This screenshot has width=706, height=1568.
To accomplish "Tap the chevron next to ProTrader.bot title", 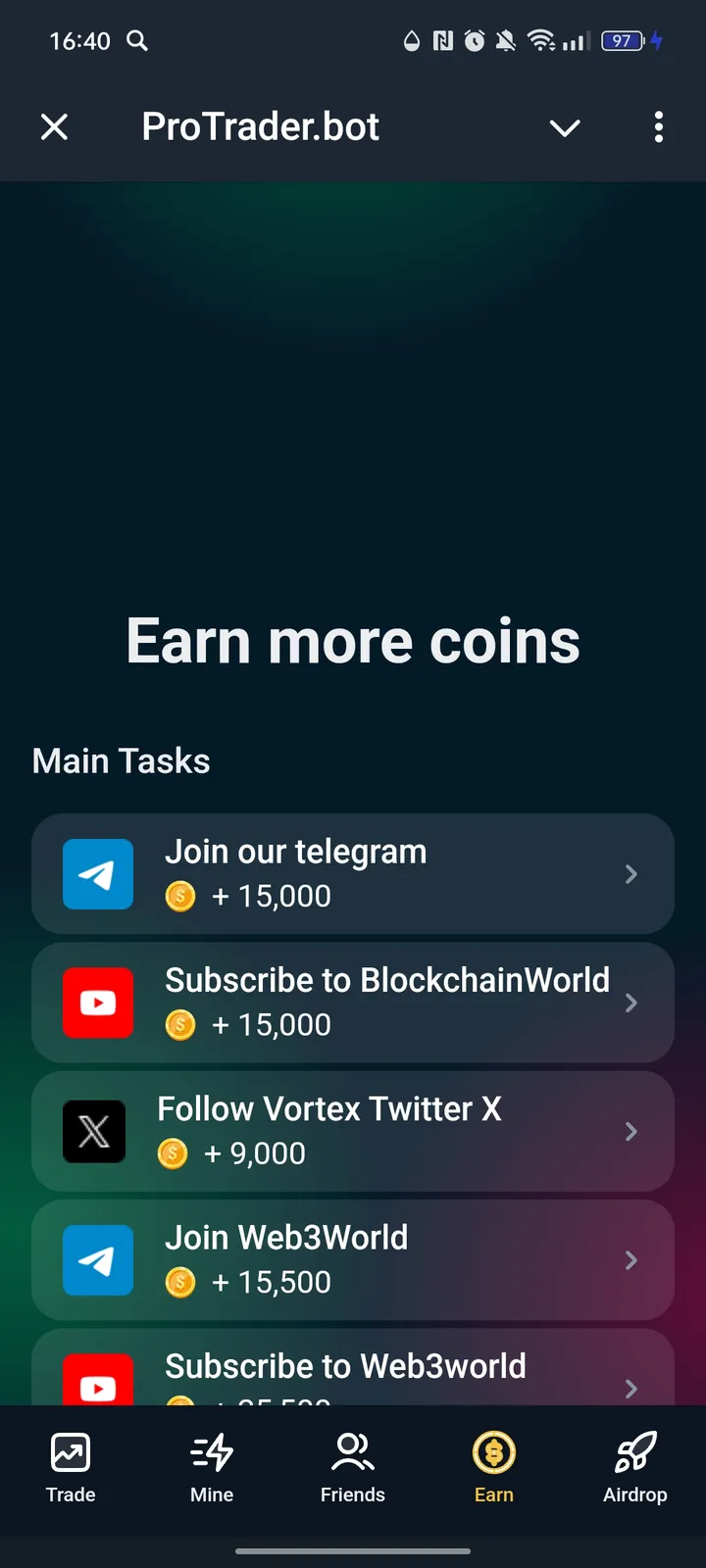I will pyautogui.click(x=565, y=127).
